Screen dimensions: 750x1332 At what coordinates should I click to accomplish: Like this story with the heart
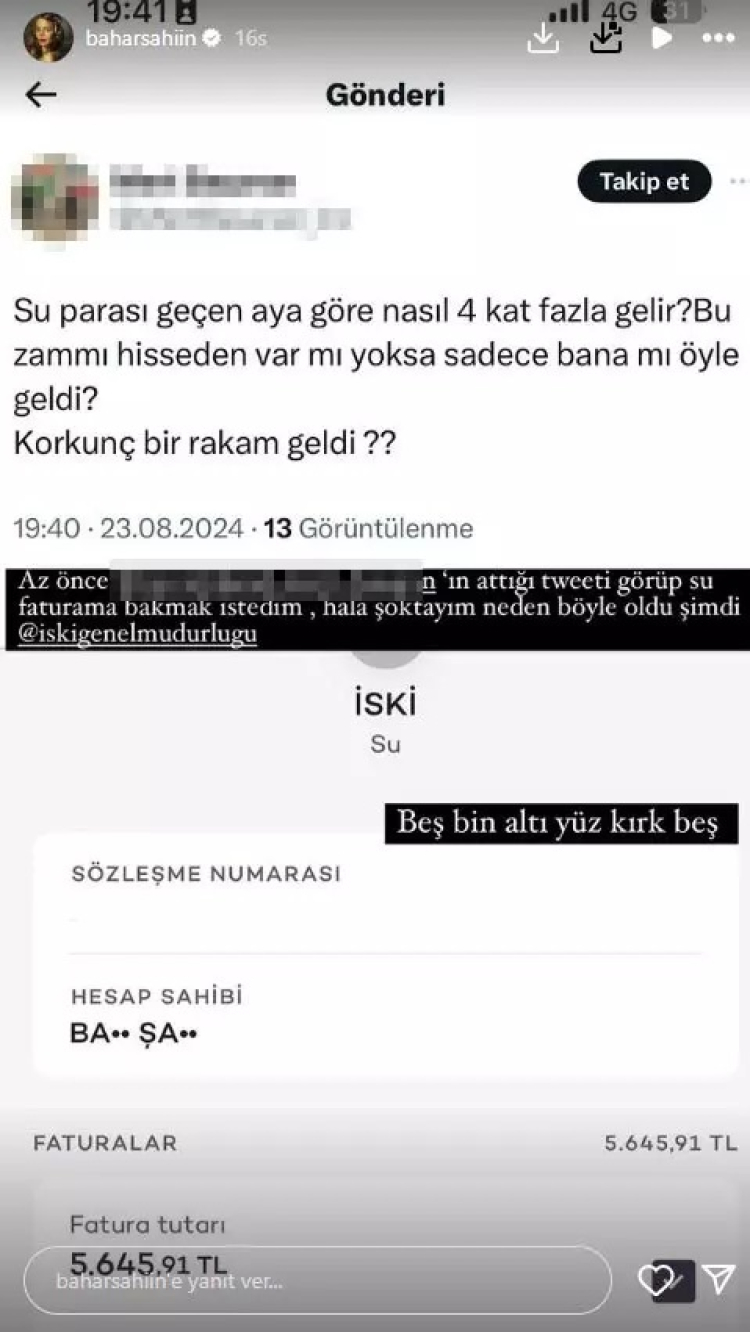pyautogui.click(x=656, y=1280)
